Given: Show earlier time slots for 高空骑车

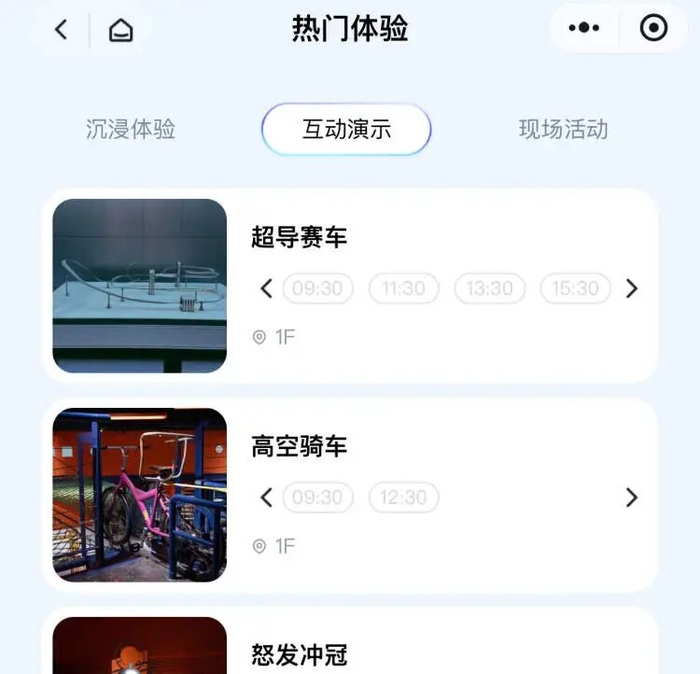Looking at the screenshot, I should pos(266,497).
